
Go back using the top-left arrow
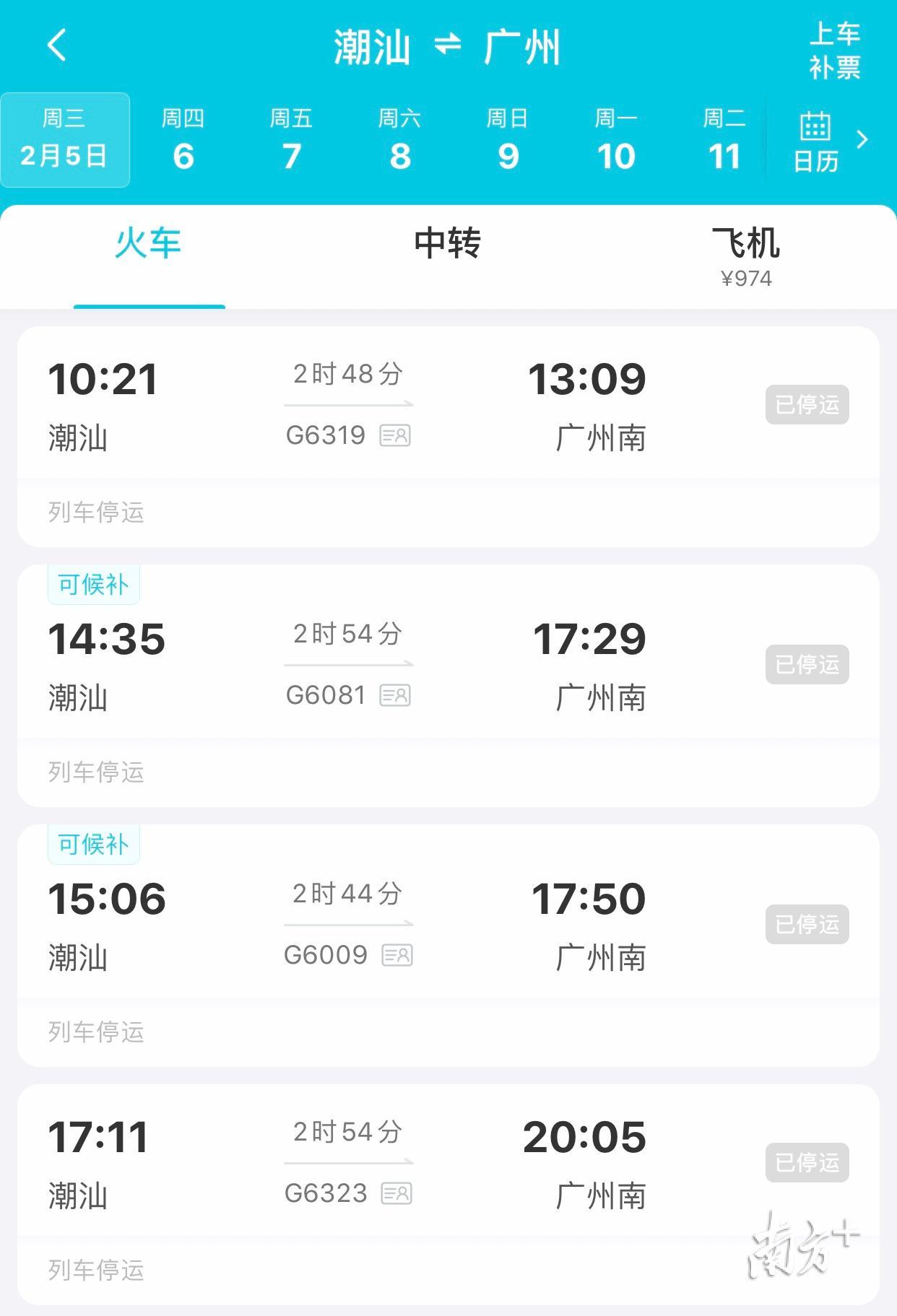(56, 45)
